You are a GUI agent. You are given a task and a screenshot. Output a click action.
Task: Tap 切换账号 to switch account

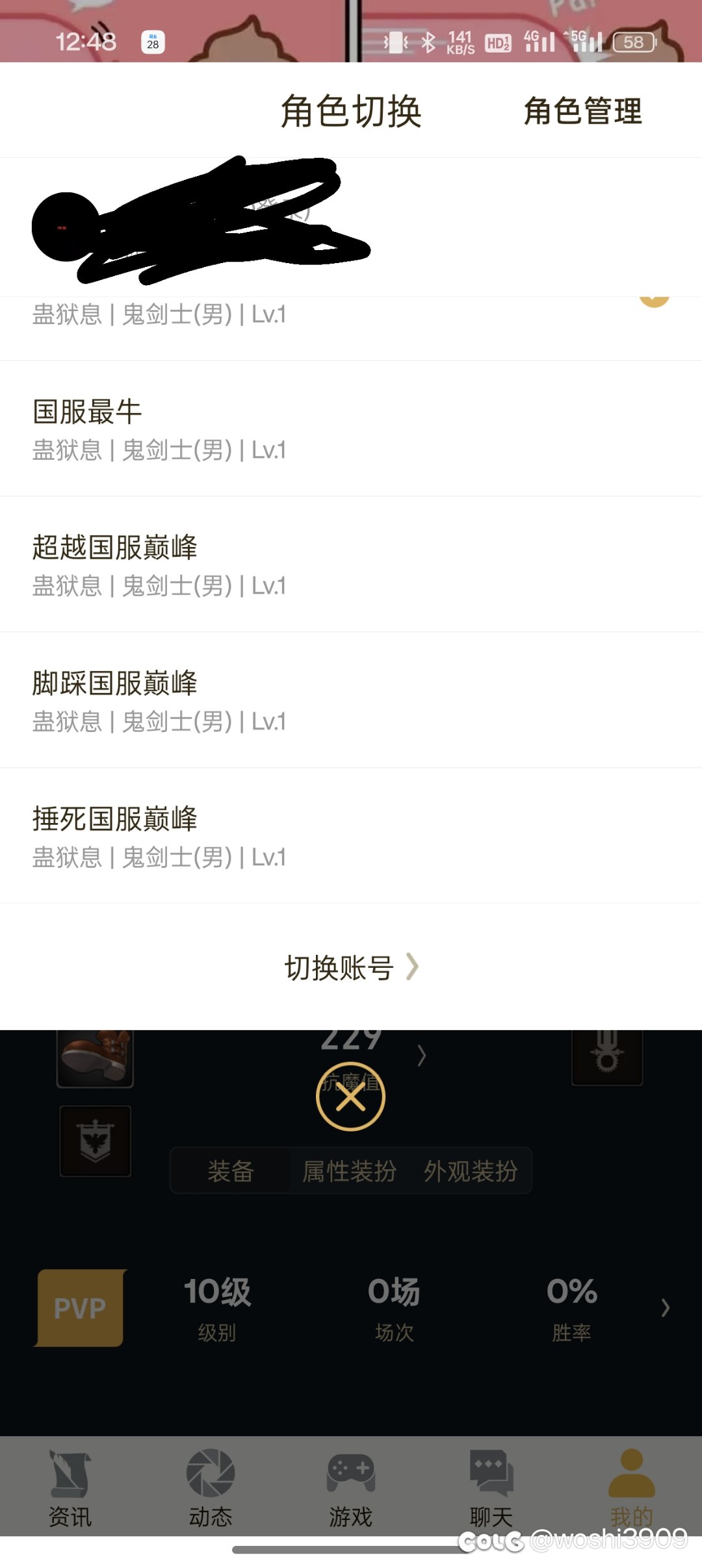tap(351, 967)
